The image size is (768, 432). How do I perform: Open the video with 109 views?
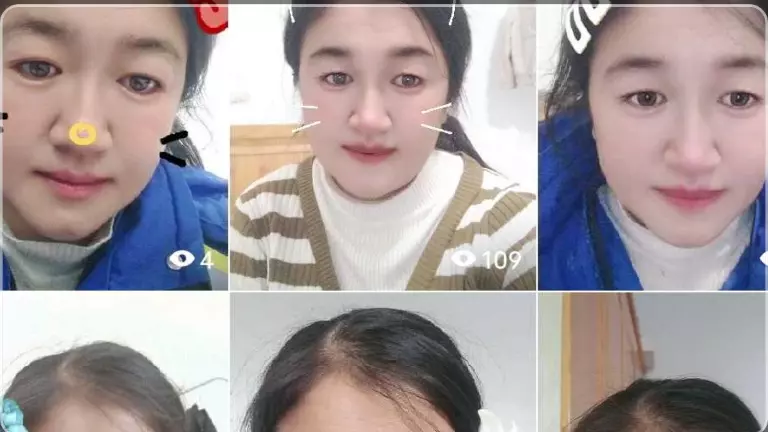[x=383, y=147]
